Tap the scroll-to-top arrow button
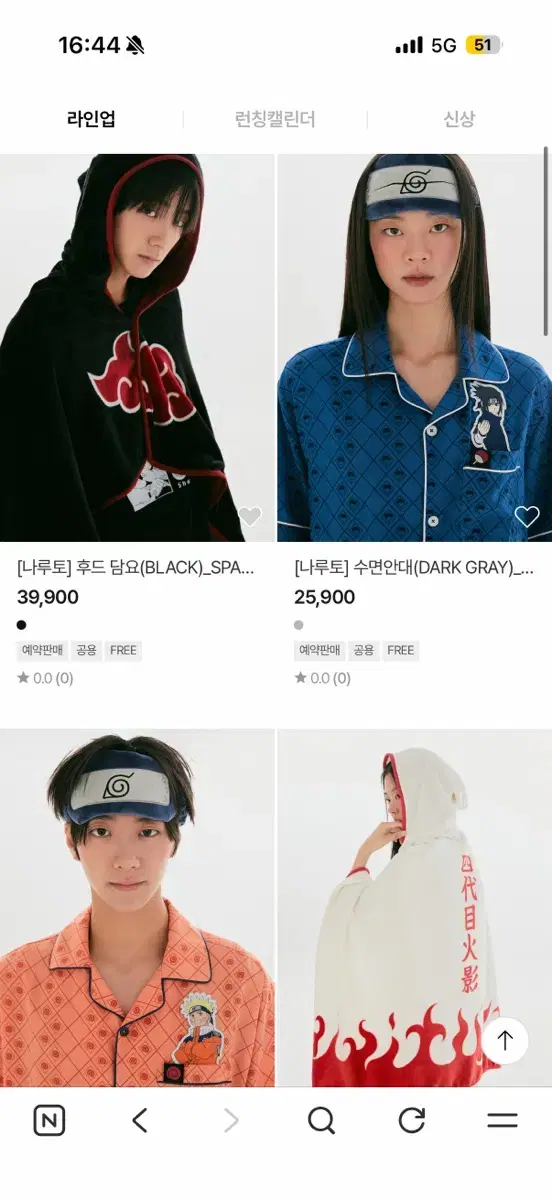This screenshot has height=1200, width=552. (505, 1040)
